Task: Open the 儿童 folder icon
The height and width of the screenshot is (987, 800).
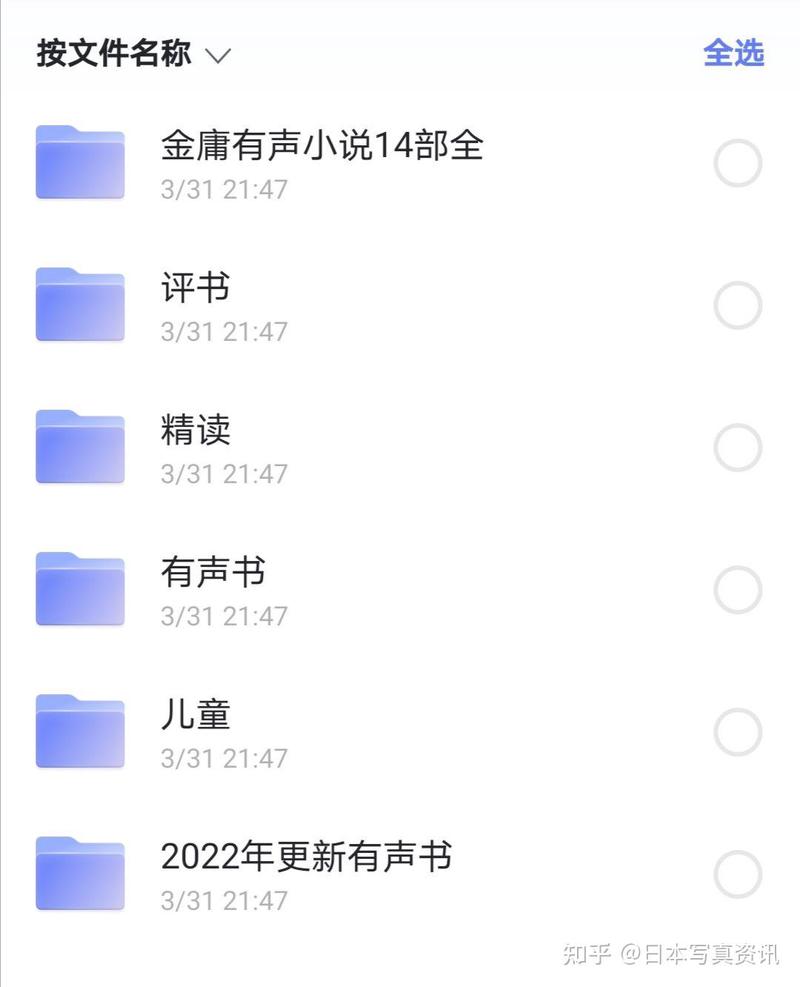Action: (80, 731)
